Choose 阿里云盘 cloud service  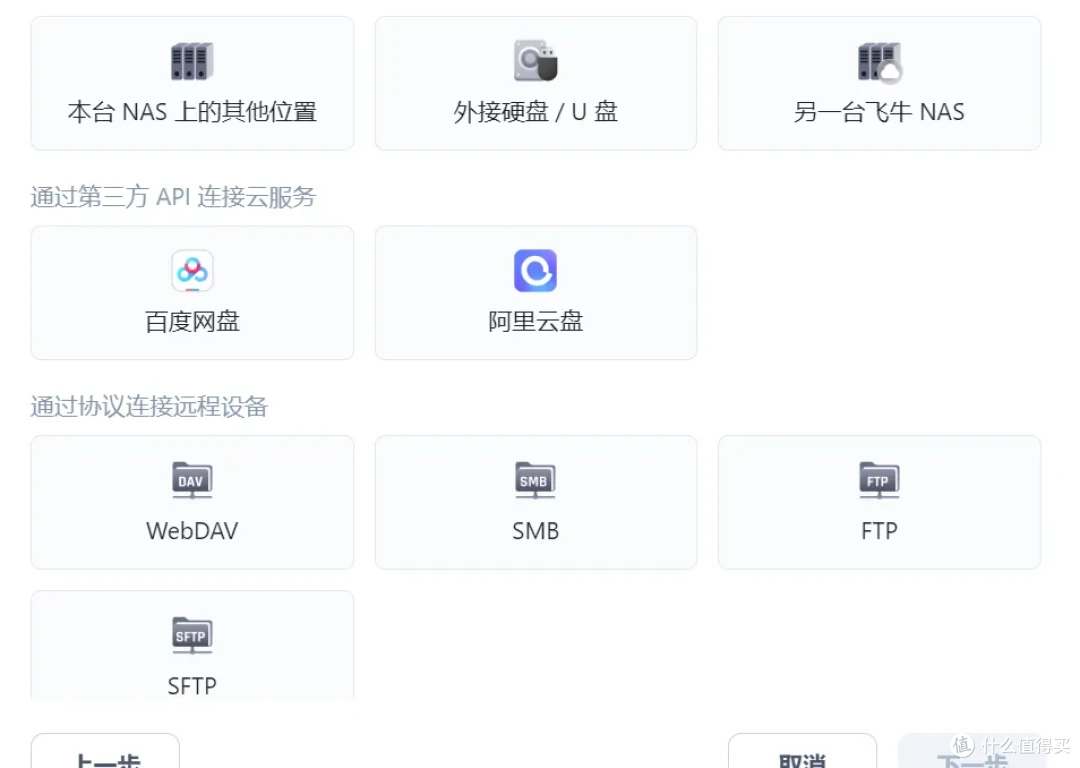point(535,293)
